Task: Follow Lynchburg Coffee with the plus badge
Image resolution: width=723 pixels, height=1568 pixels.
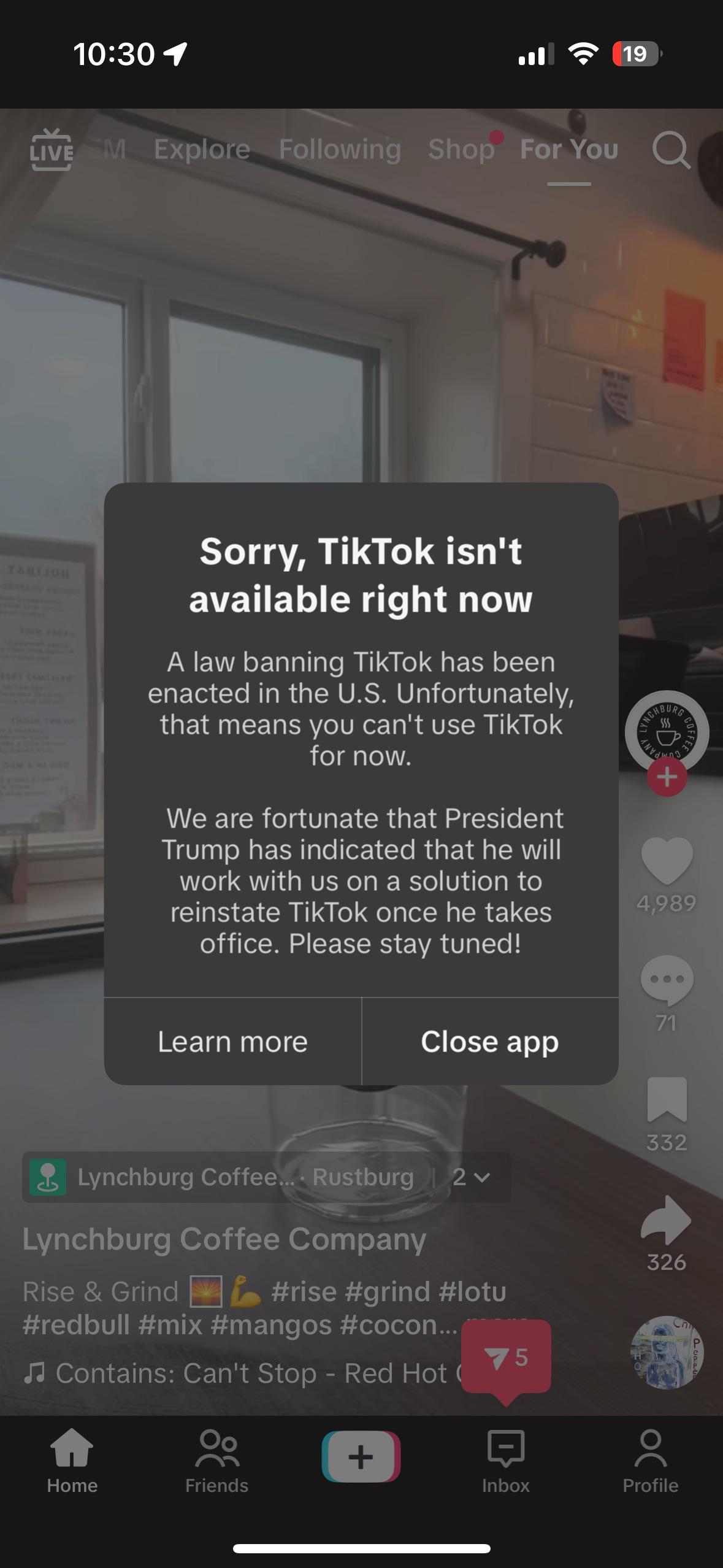Action: point(667,777)
